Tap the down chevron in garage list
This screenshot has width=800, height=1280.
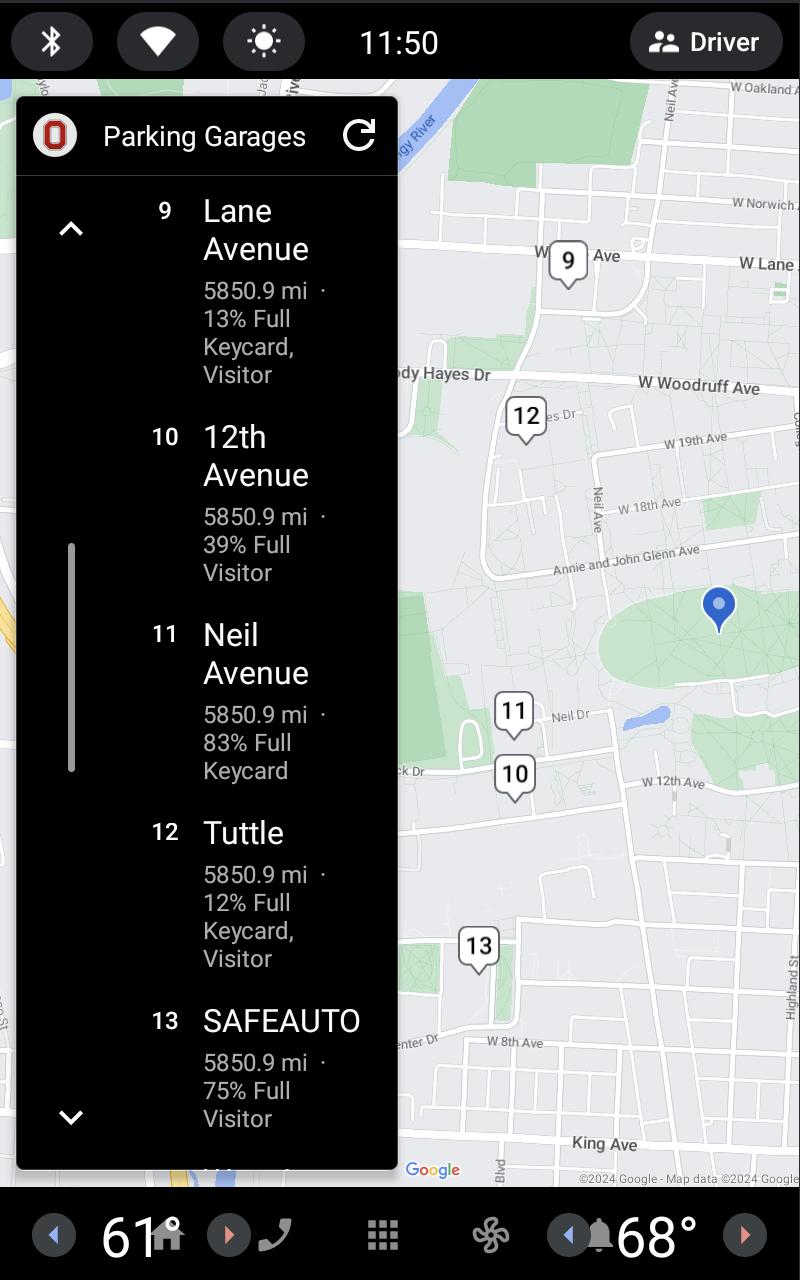[70, 1117]
